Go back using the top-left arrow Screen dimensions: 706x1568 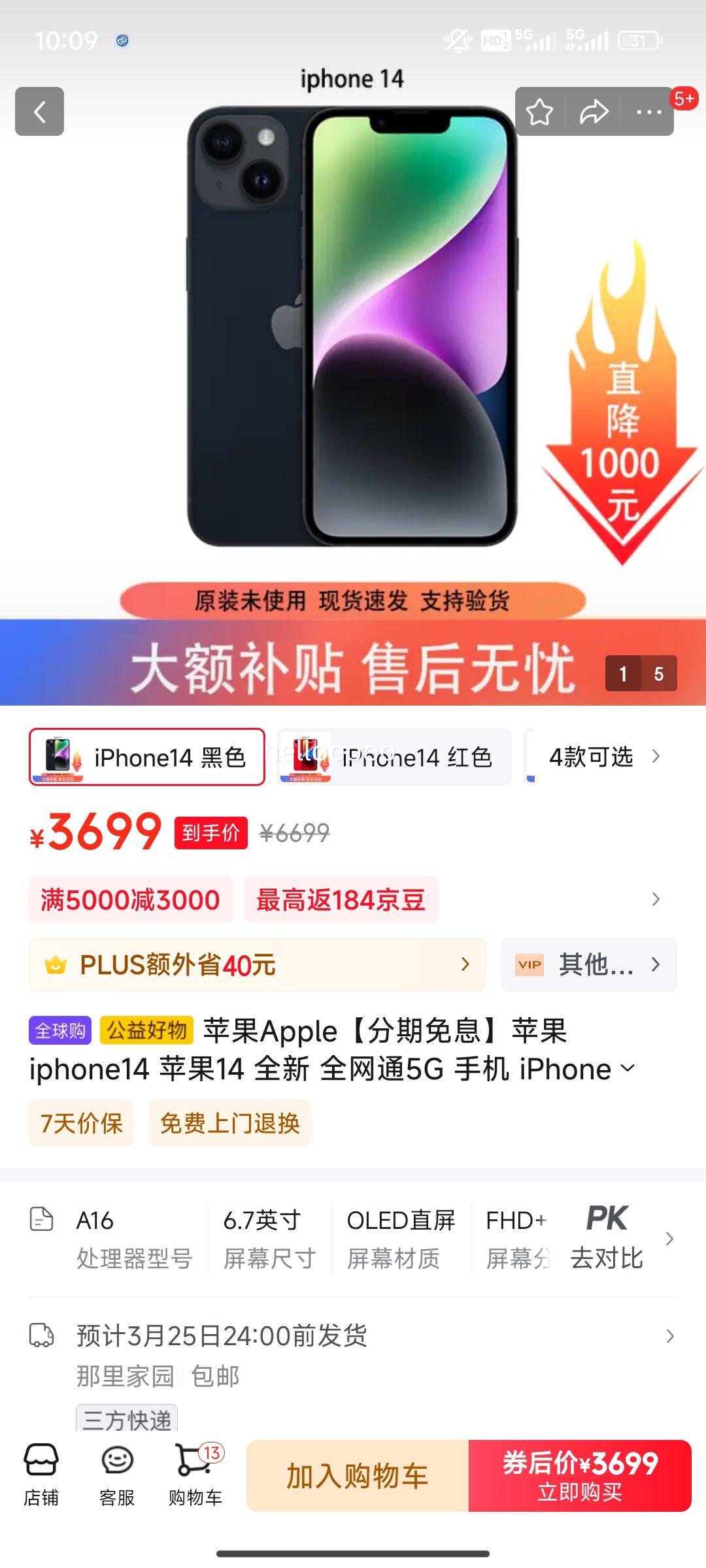click(39, 112)
